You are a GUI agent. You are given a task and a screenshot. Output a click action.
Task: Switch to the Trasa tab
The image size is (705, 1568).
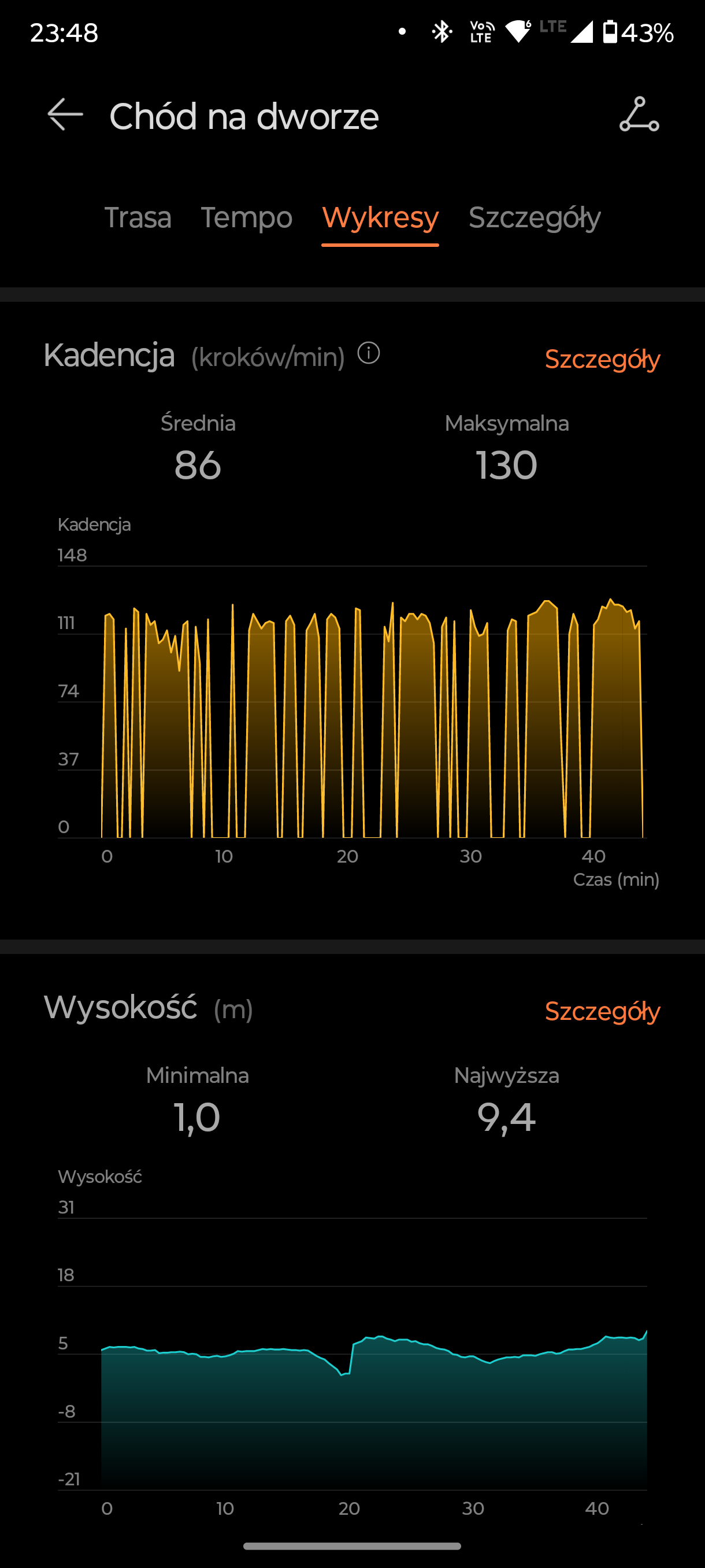[x=138, y=218]
